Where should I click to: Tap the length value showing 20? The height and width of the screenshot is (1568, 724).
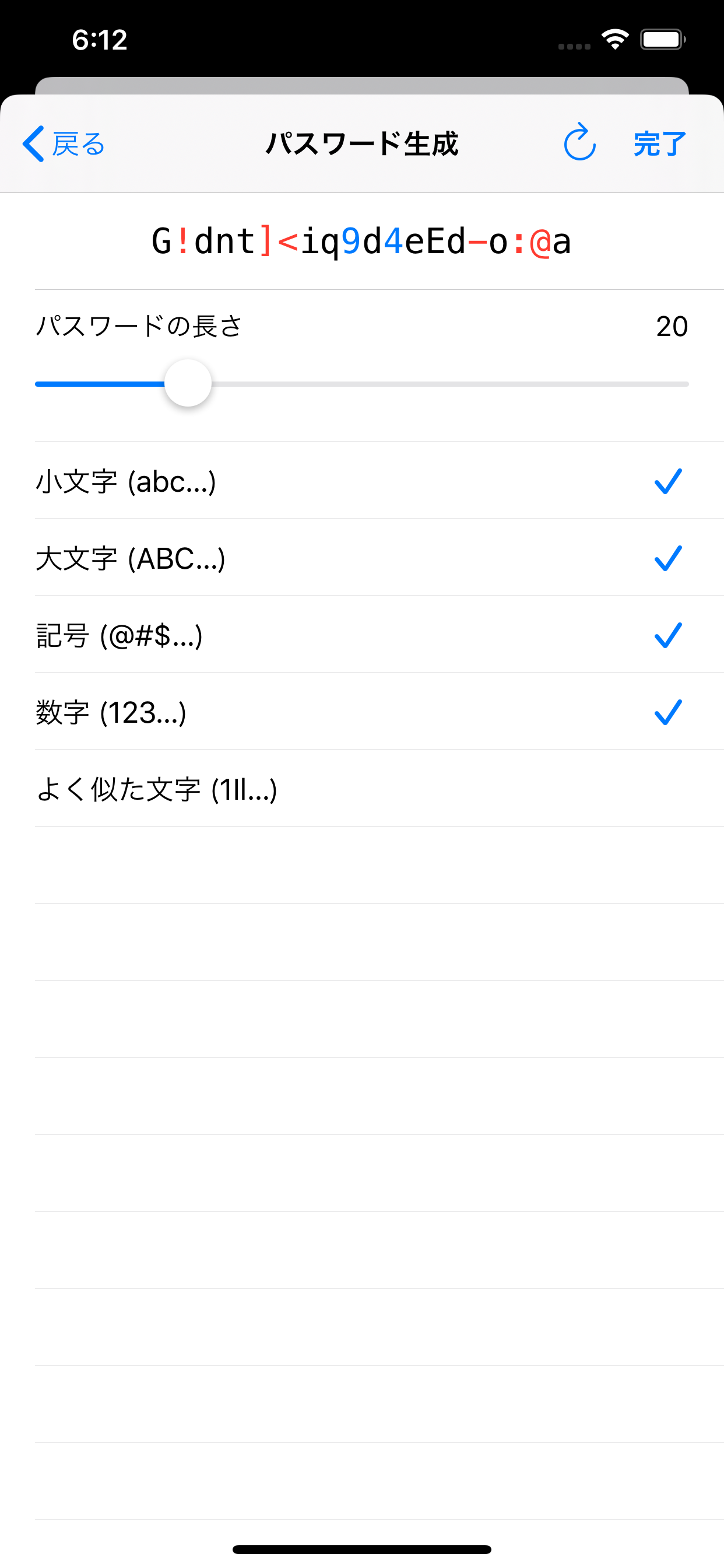point(672,327)
